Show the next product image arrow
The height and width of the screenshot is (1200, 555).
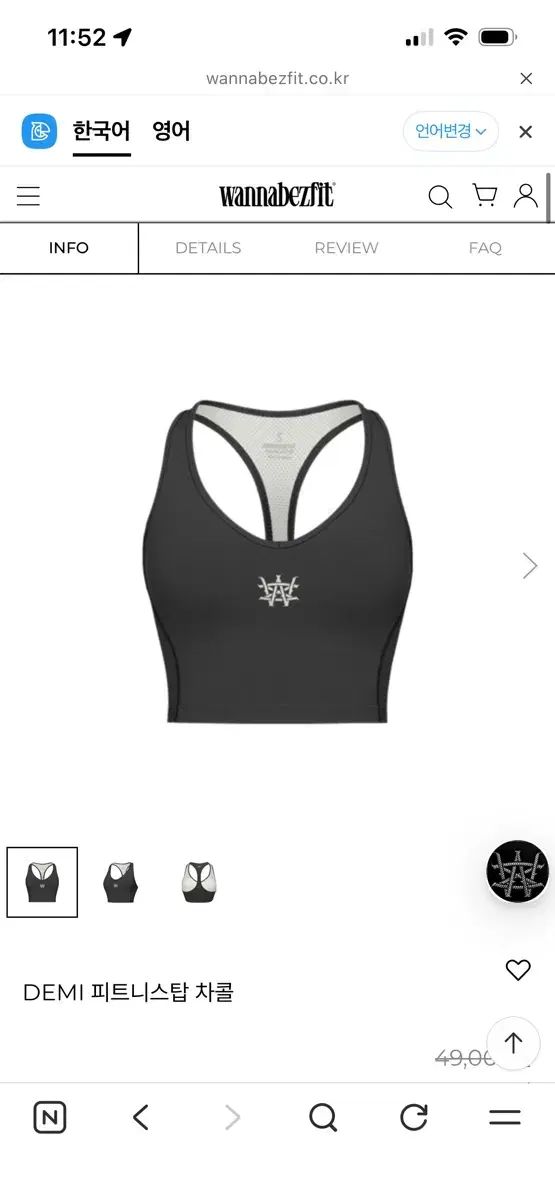530,565
